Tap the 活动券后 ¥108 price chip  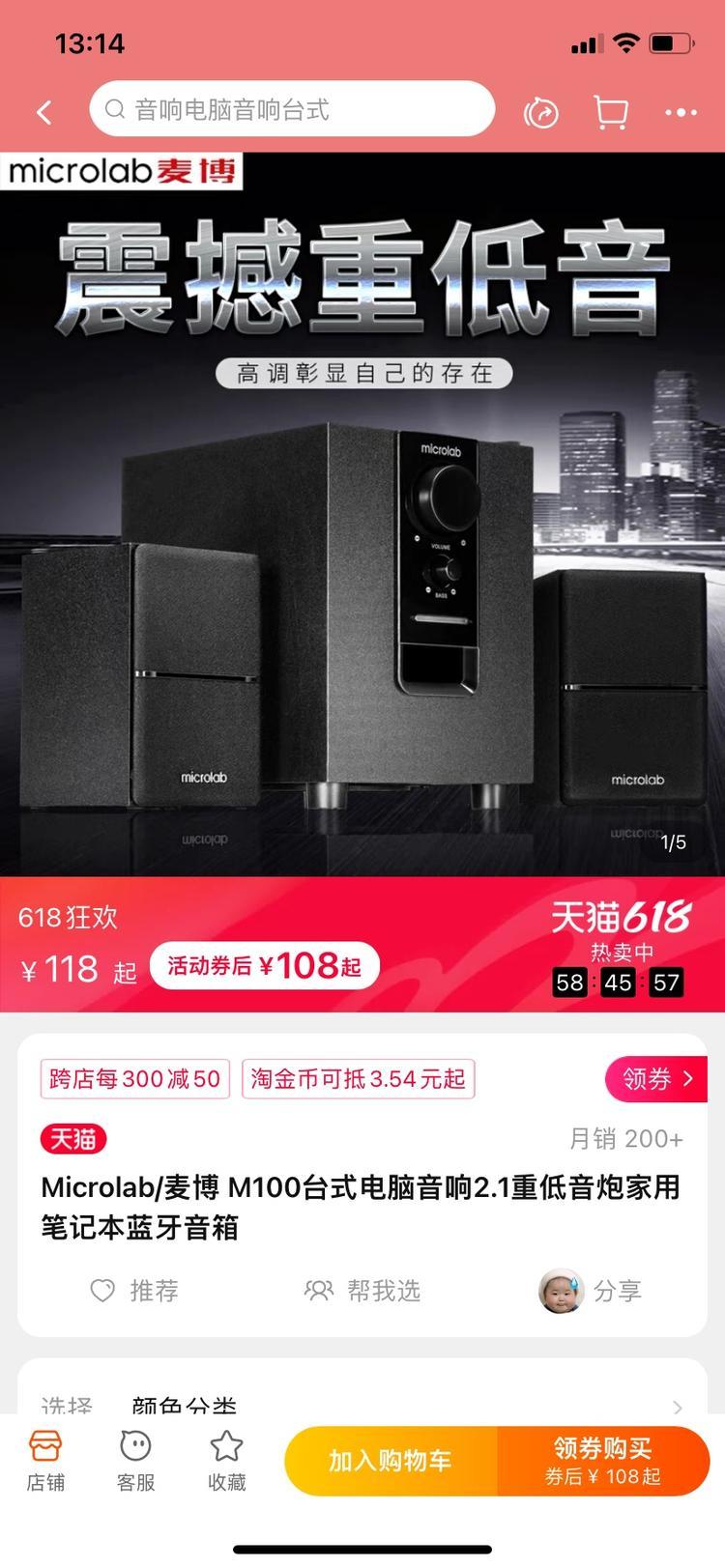click(x=264, y=966)
